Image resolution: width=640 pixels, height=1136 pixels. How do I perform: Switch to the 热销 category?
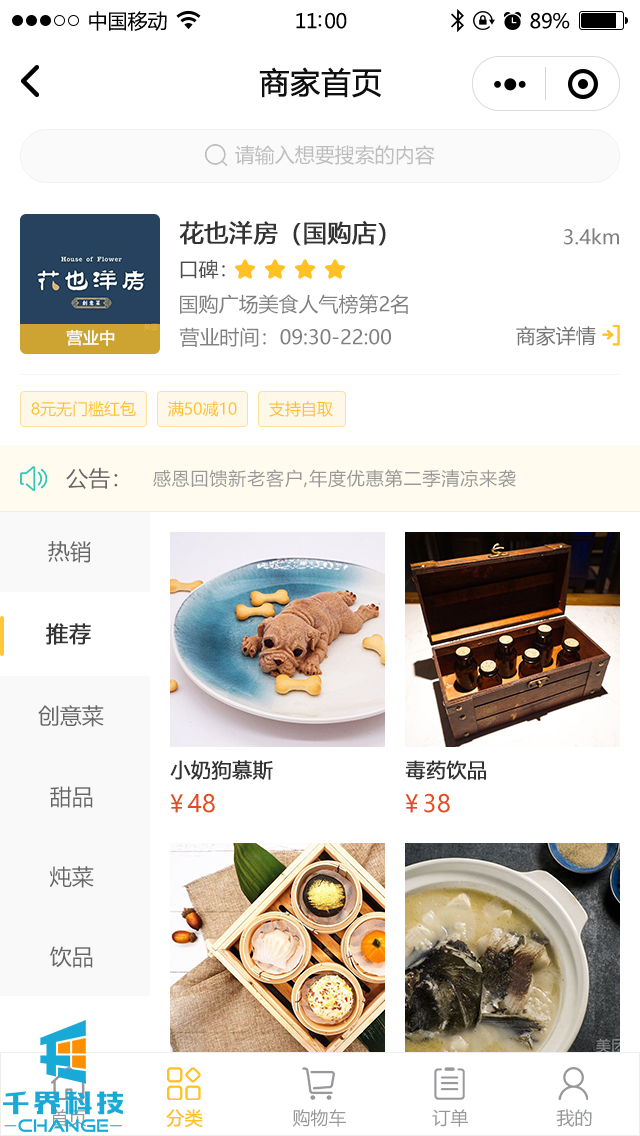tap(70, 552)
